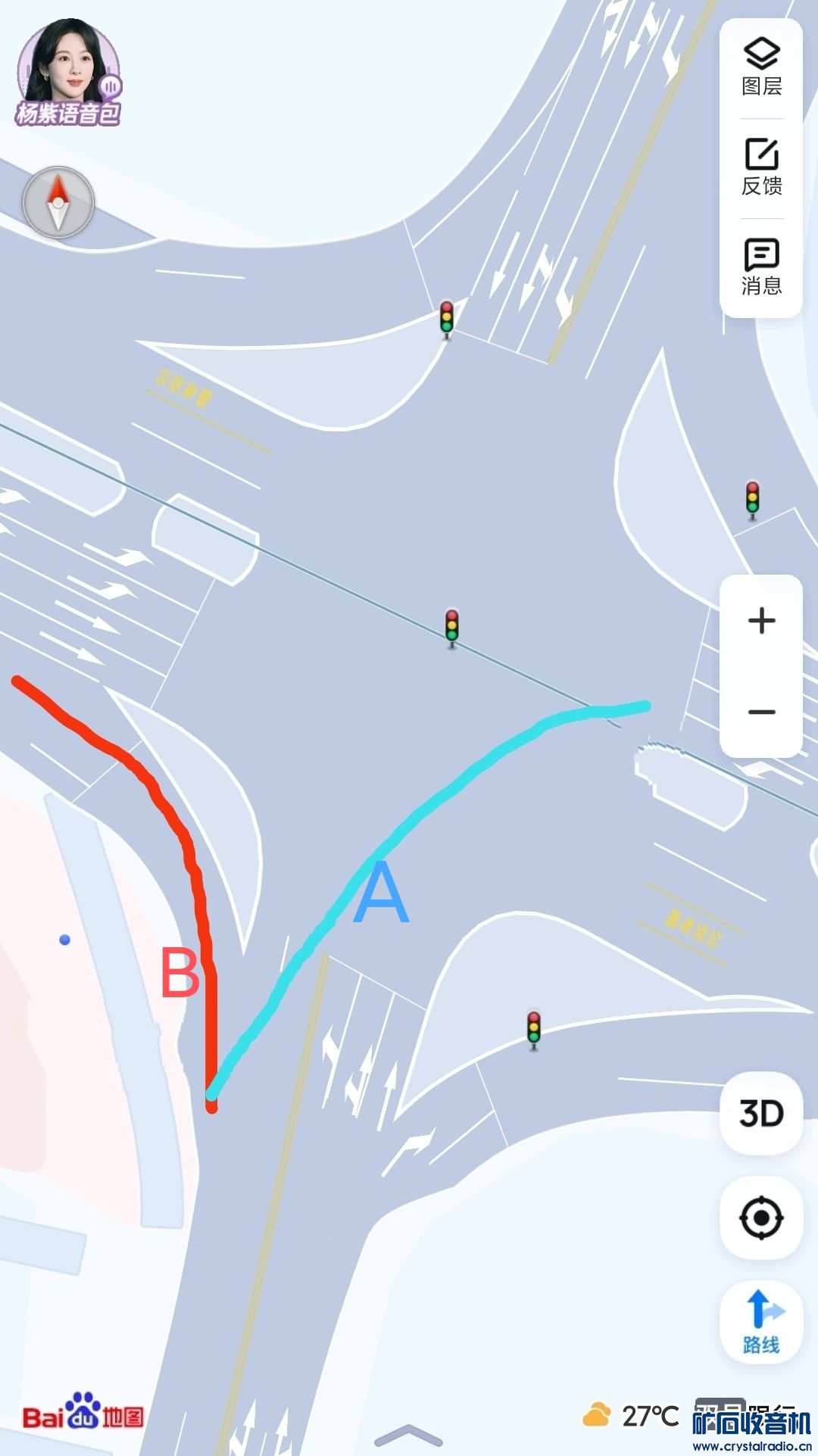Open the 反馈 feedback option
Viewport: 818px width, 1456px height.
761,167
